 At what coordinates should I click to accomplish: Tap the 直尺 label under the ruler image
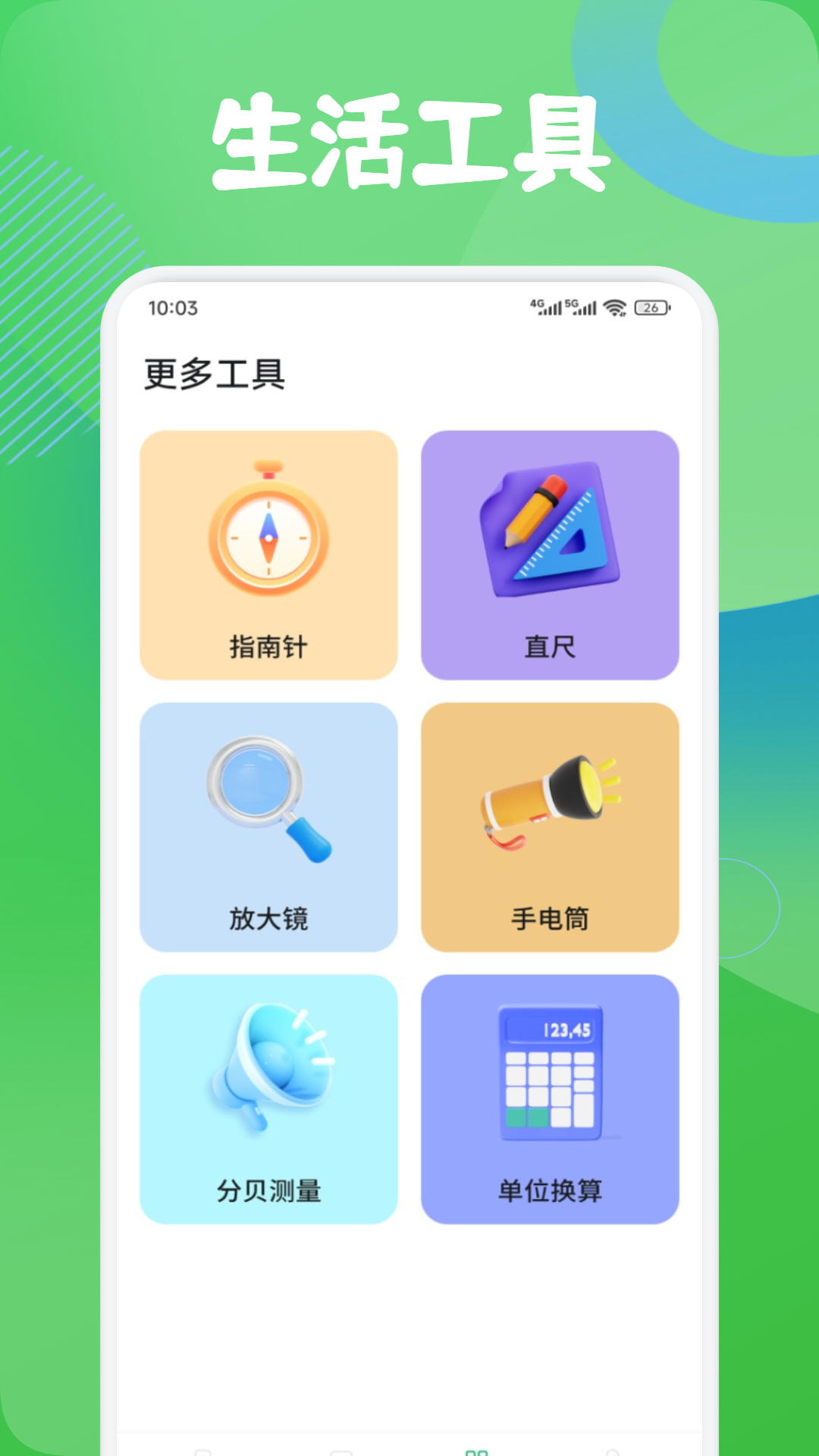(550, 647)
